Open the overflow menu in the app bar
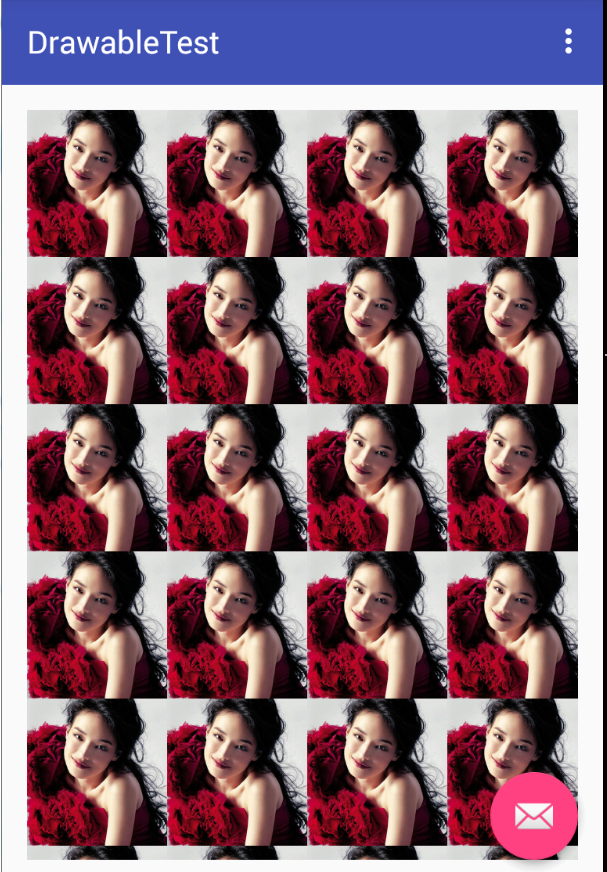 click(x=568, y=42)
